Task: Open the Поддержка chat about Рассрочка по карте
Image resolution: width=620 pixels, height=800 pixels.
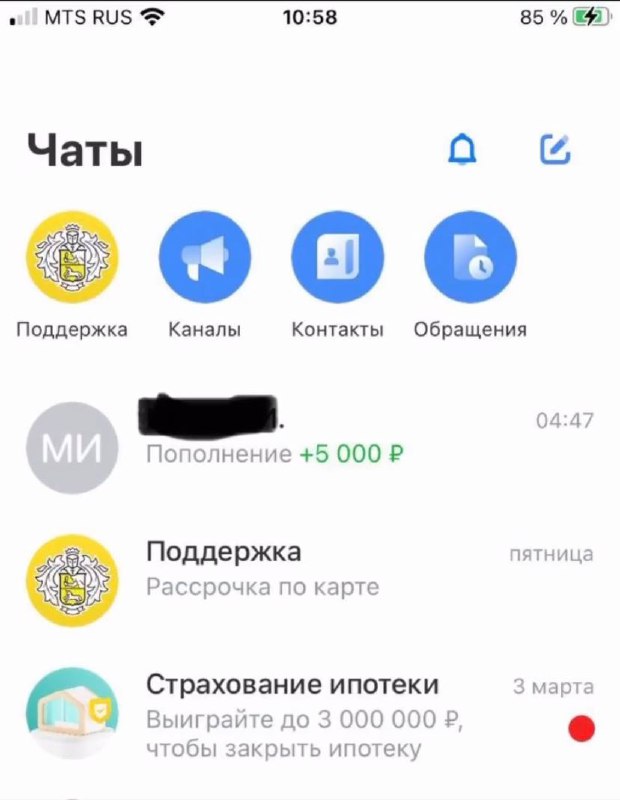Action: pos(310,568)
